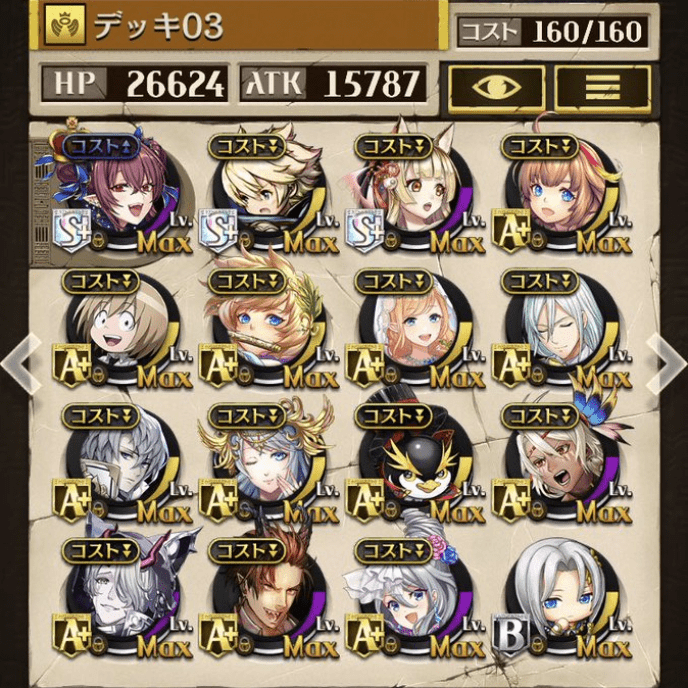Select the デッキ03 deck name bar

point(240,26)
